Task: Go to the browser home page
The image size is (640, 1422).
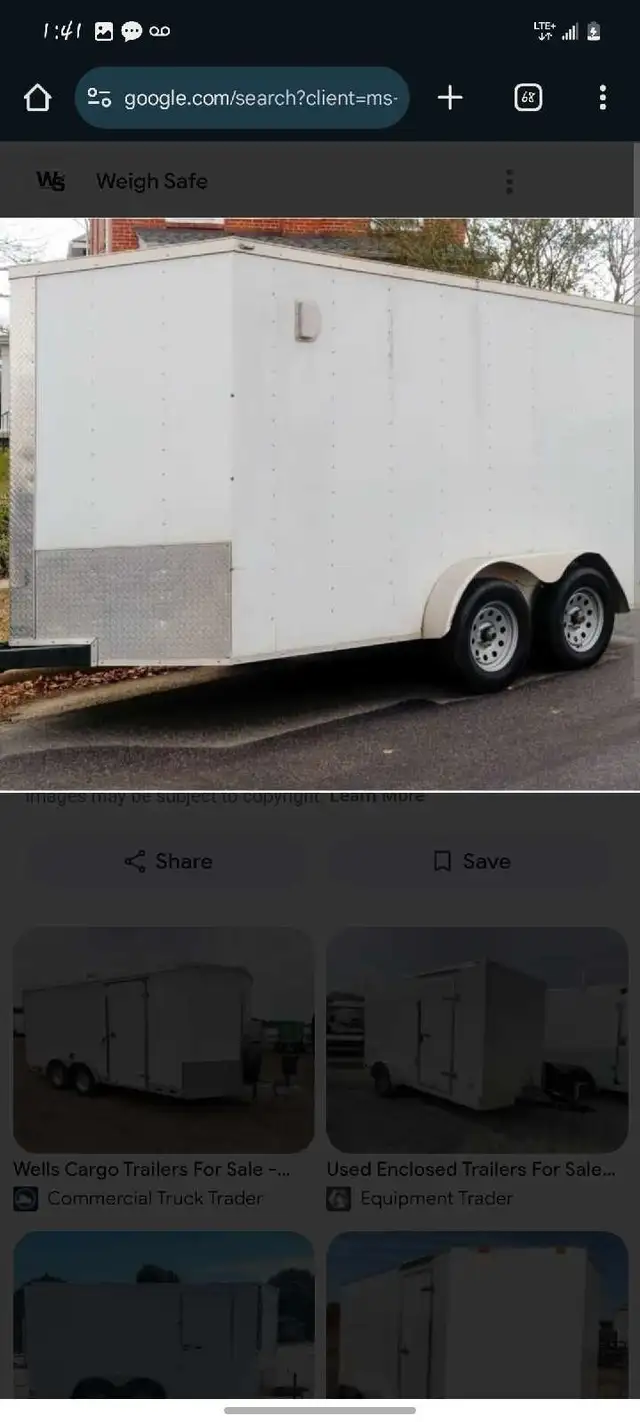Action: (37, 98)
